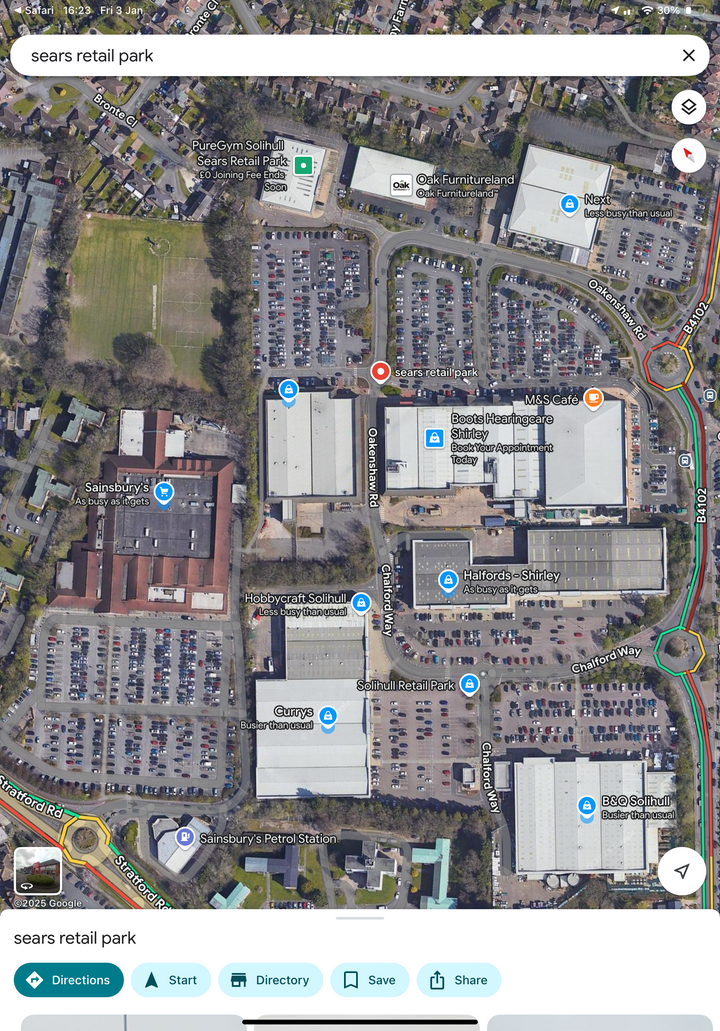The width and height of the screenshot is (720, 1031).
Task: Open the Directory of sears retail park
Action: (270, 980)
